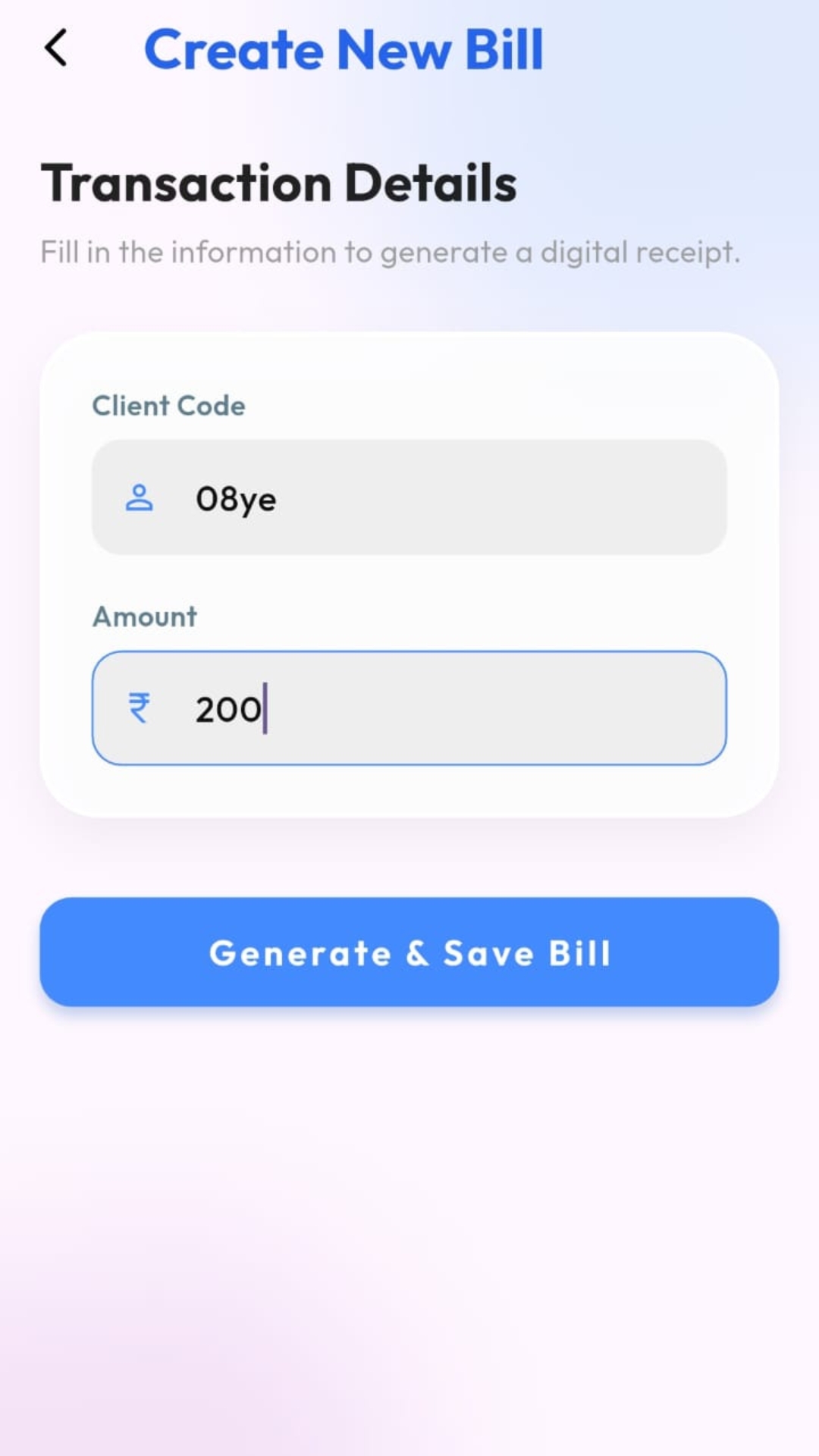The image size is (819, 1456).
Task: Go back using the header arrow
Action: pos(56,49)
